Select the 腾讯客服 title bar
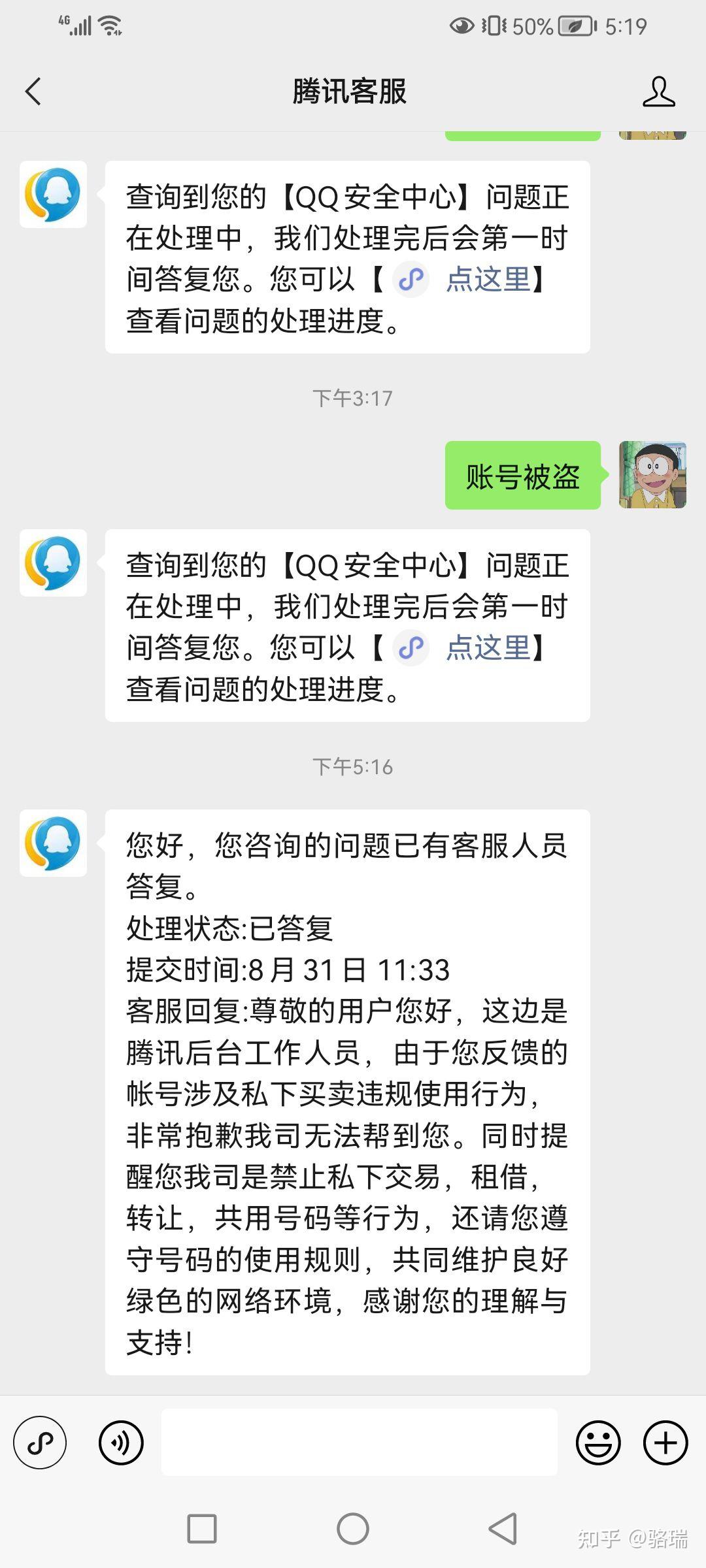 pos(350,91)
